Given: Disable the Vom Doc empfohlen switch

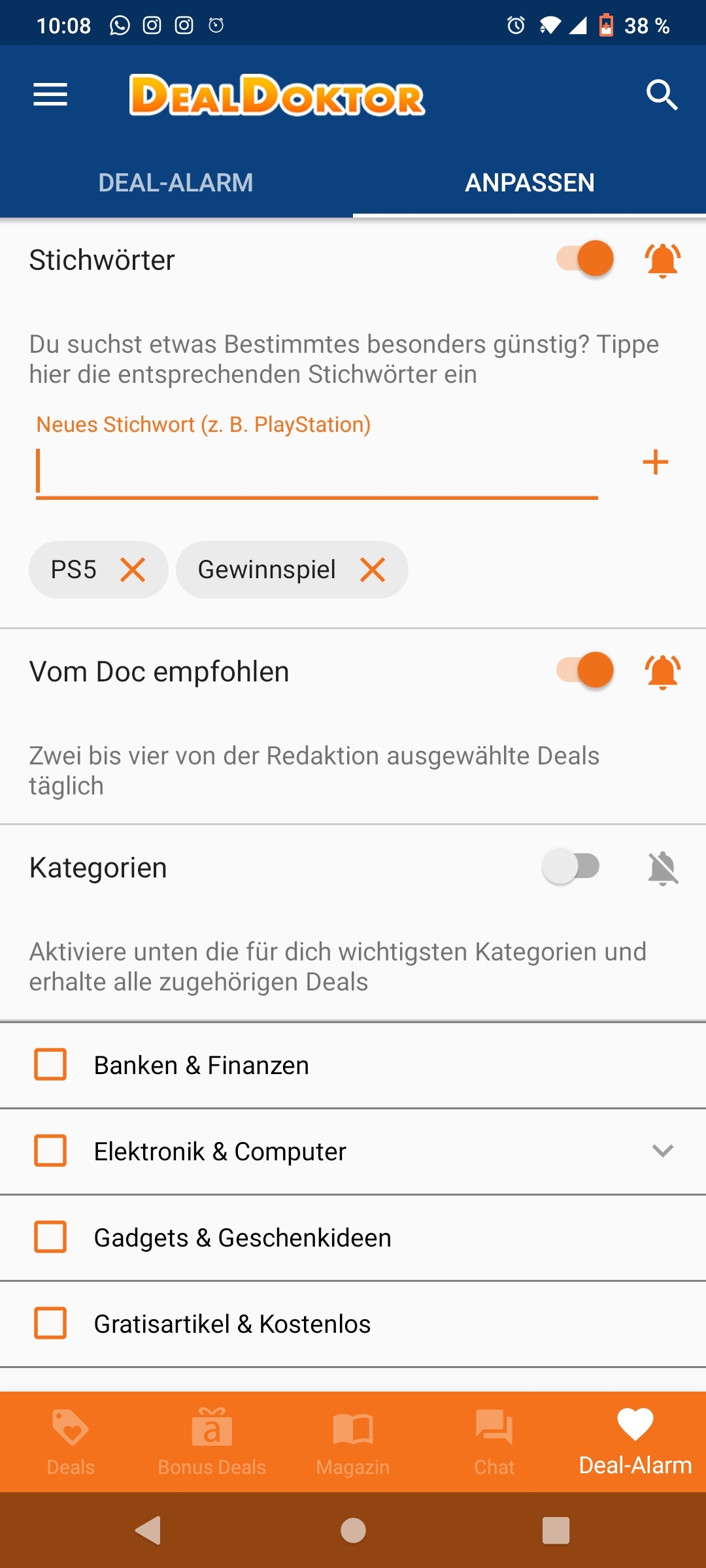Looking at the screenshot, I should 585,670.
